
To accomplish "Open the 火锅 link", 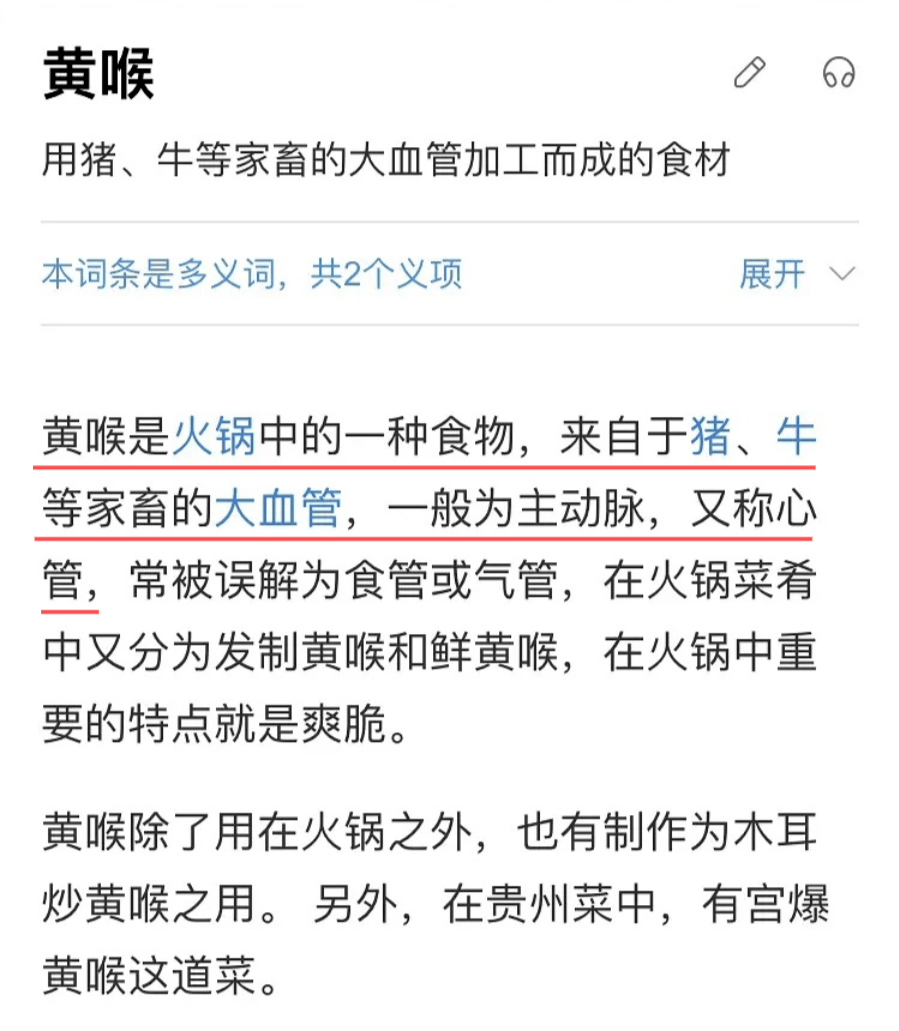I will tap(213, 438).
